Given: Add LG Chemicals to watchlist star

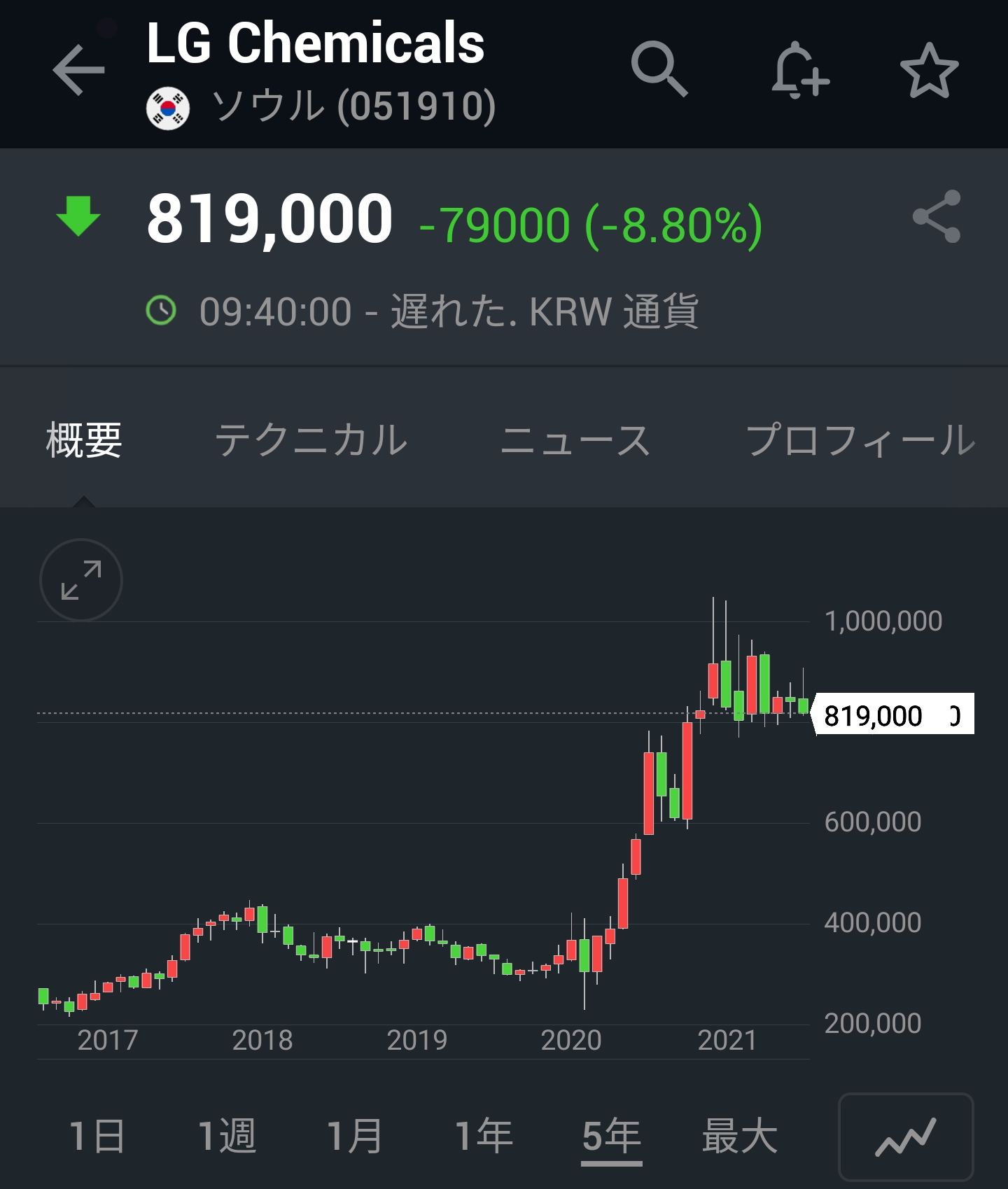Looking at the screenshot, I should coord(929,70).
